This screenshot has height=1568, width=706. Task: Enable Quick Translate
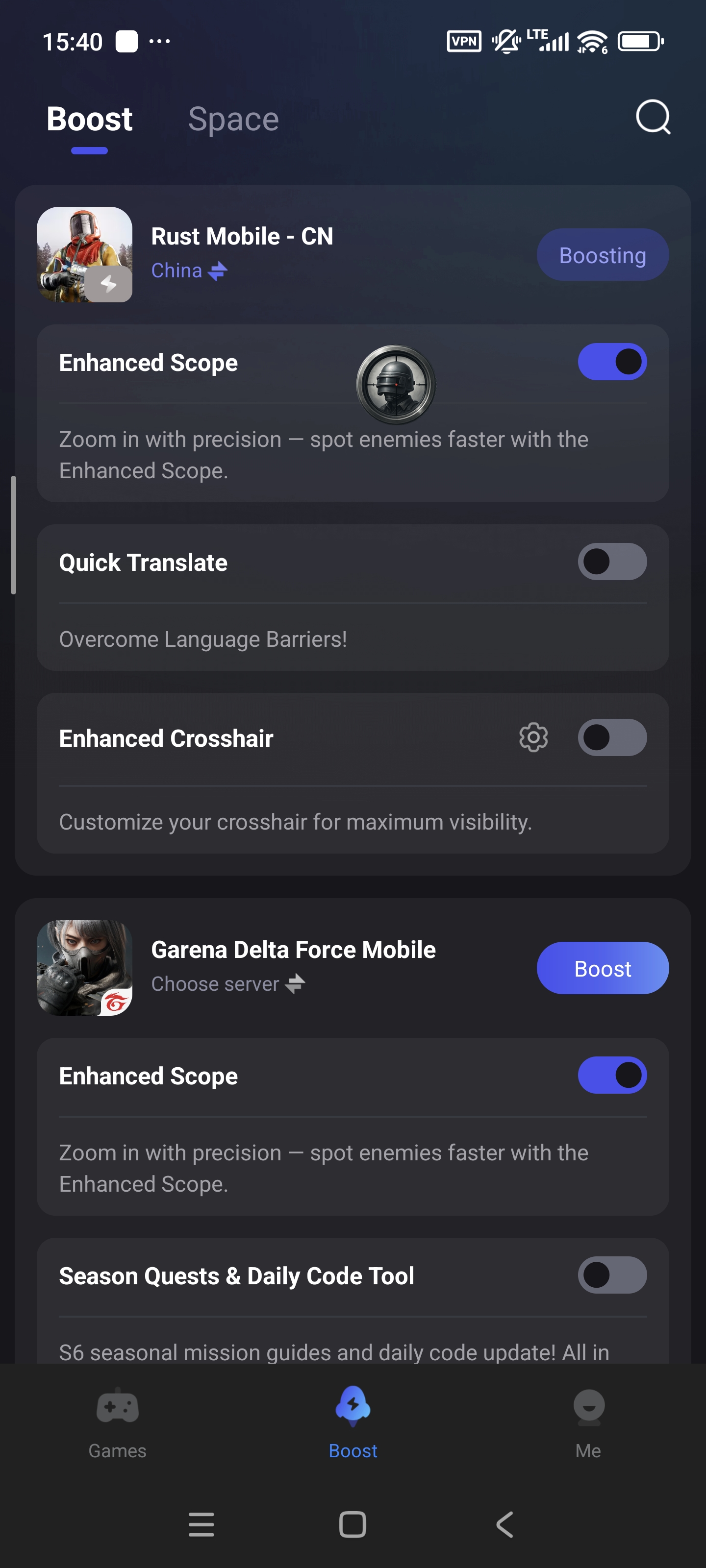[611, 562]
